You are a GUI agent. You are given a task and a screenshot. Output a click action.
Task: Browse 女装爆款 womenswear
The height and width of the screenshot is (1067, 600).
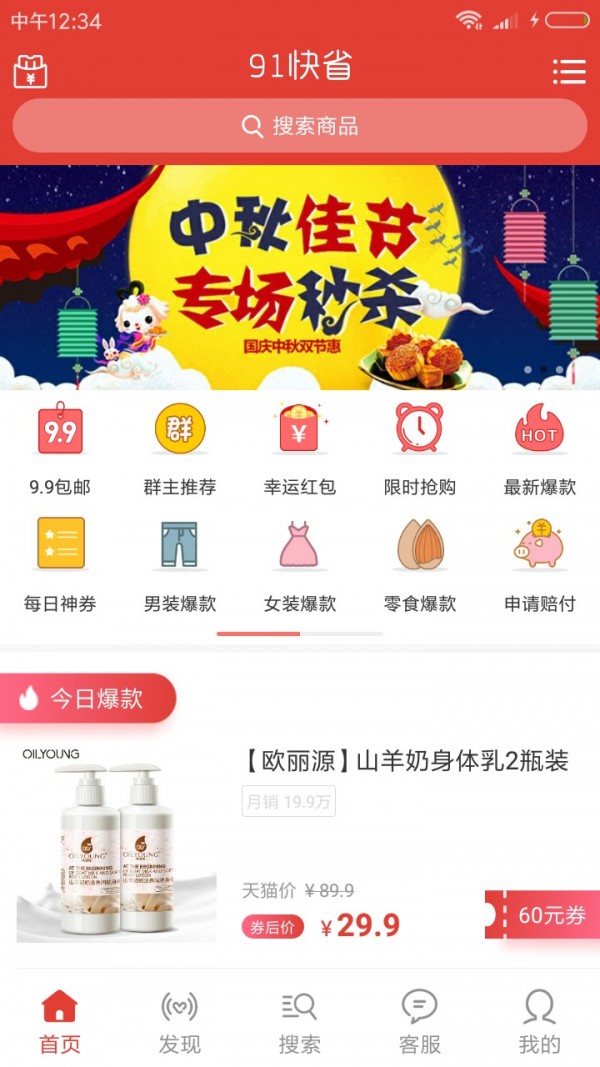[x=300, y=564]
